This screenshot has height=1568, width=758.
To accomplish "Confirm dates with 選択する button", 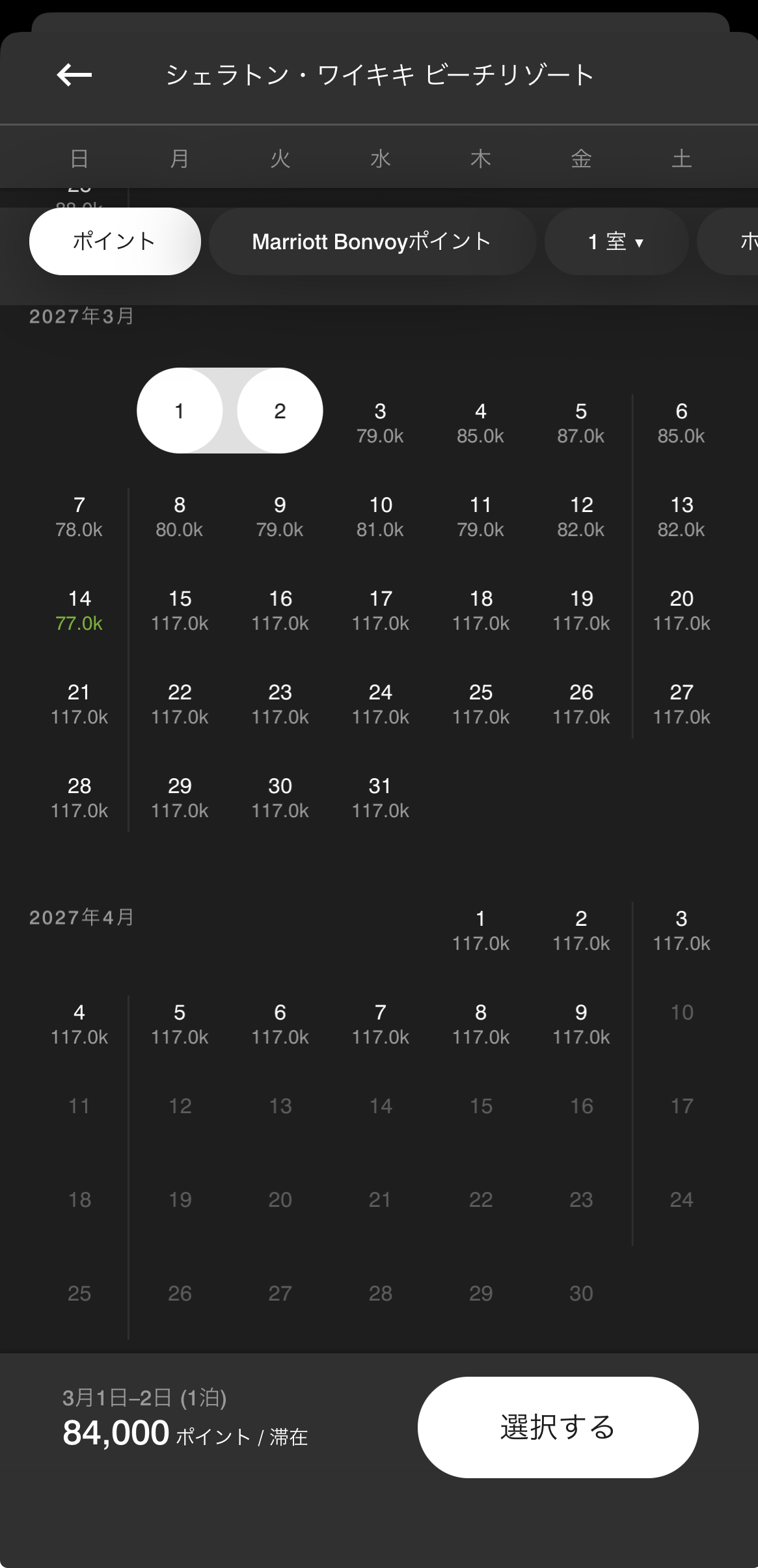I will pyautogui.click(x=558, y=1427).
